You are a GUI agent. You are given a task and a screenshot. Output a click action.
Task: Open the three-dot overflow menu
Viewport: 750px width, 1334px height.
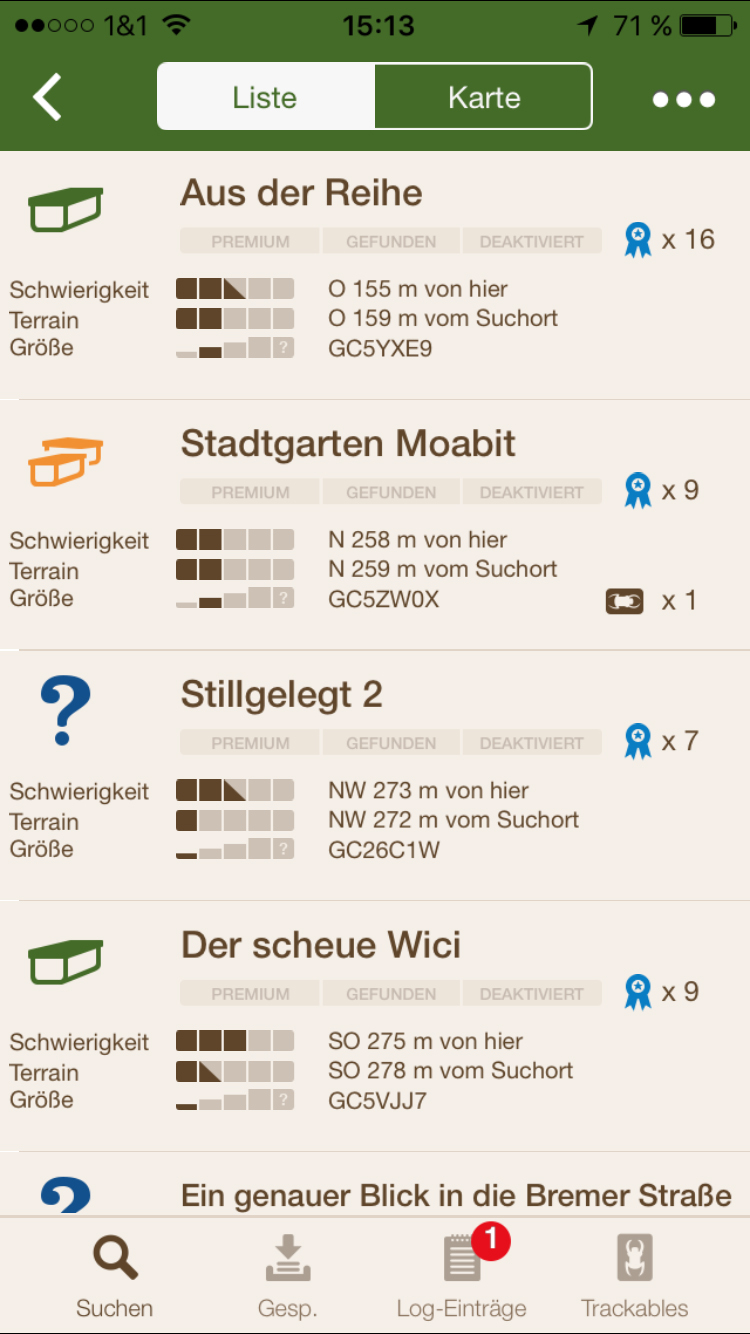click(x=684, y=99)
